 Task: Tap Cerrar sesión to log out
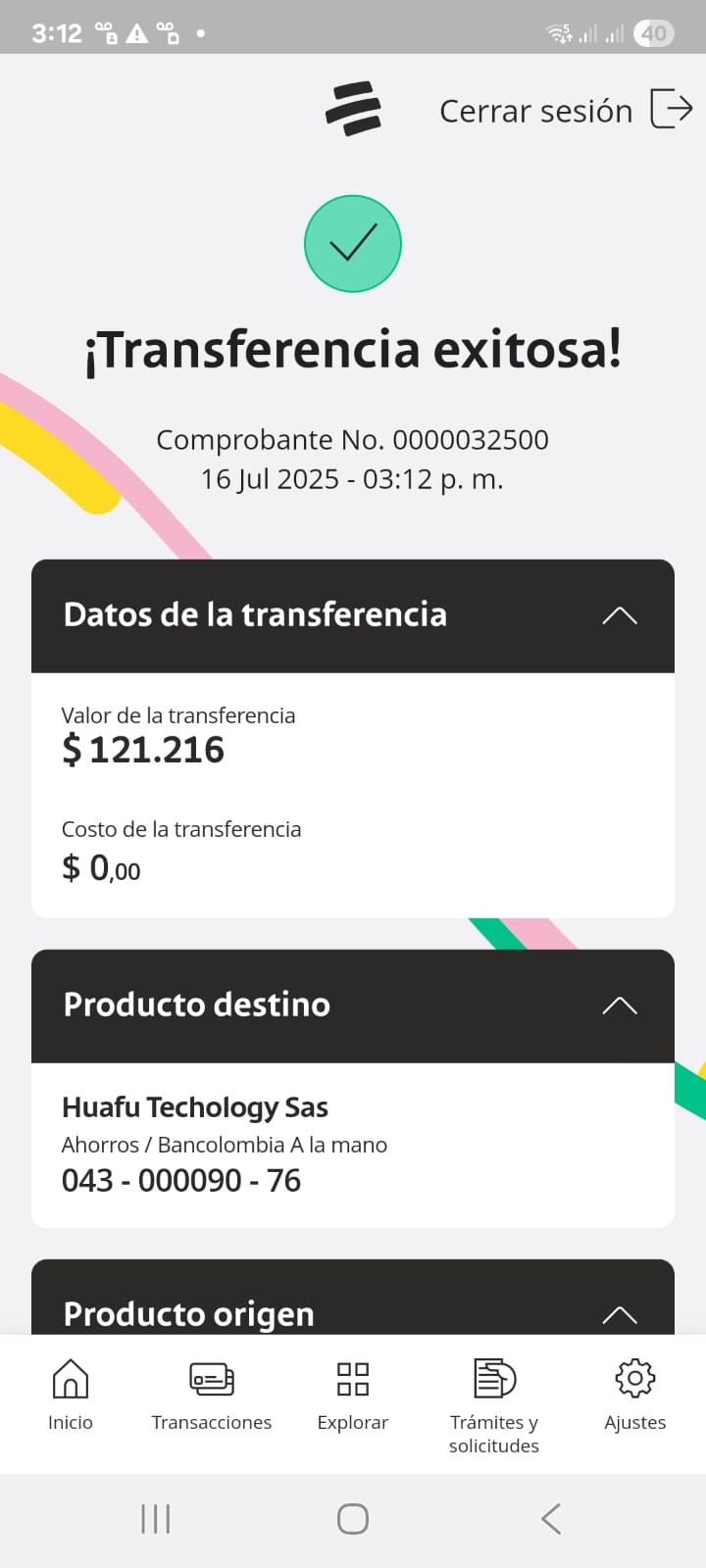coord(566,110)
